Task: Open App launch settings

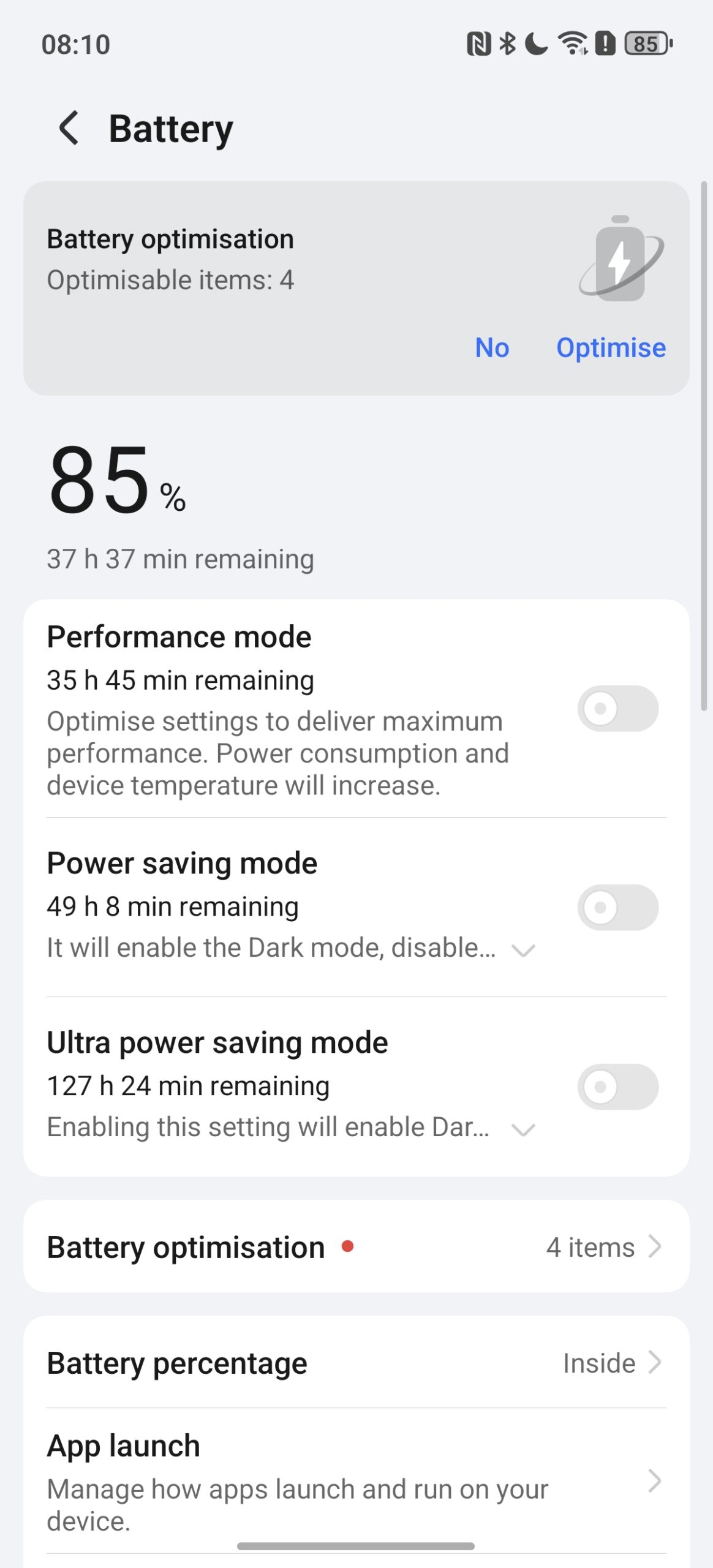Action: tap(355, 1481)
